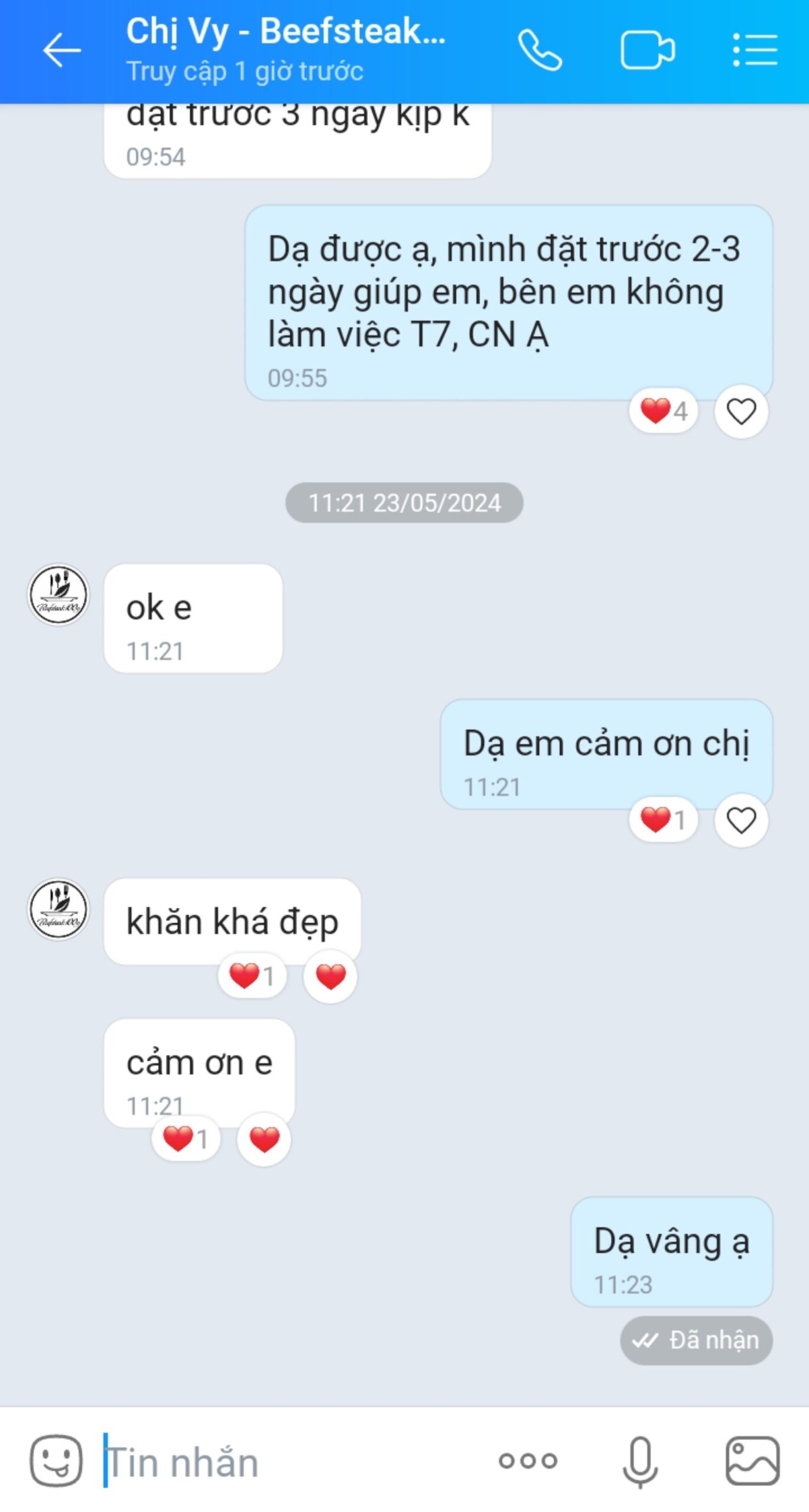Like the 'Dạ em cảm ơn chị' message
This screenshot has height=1512, width=809.
740,820
